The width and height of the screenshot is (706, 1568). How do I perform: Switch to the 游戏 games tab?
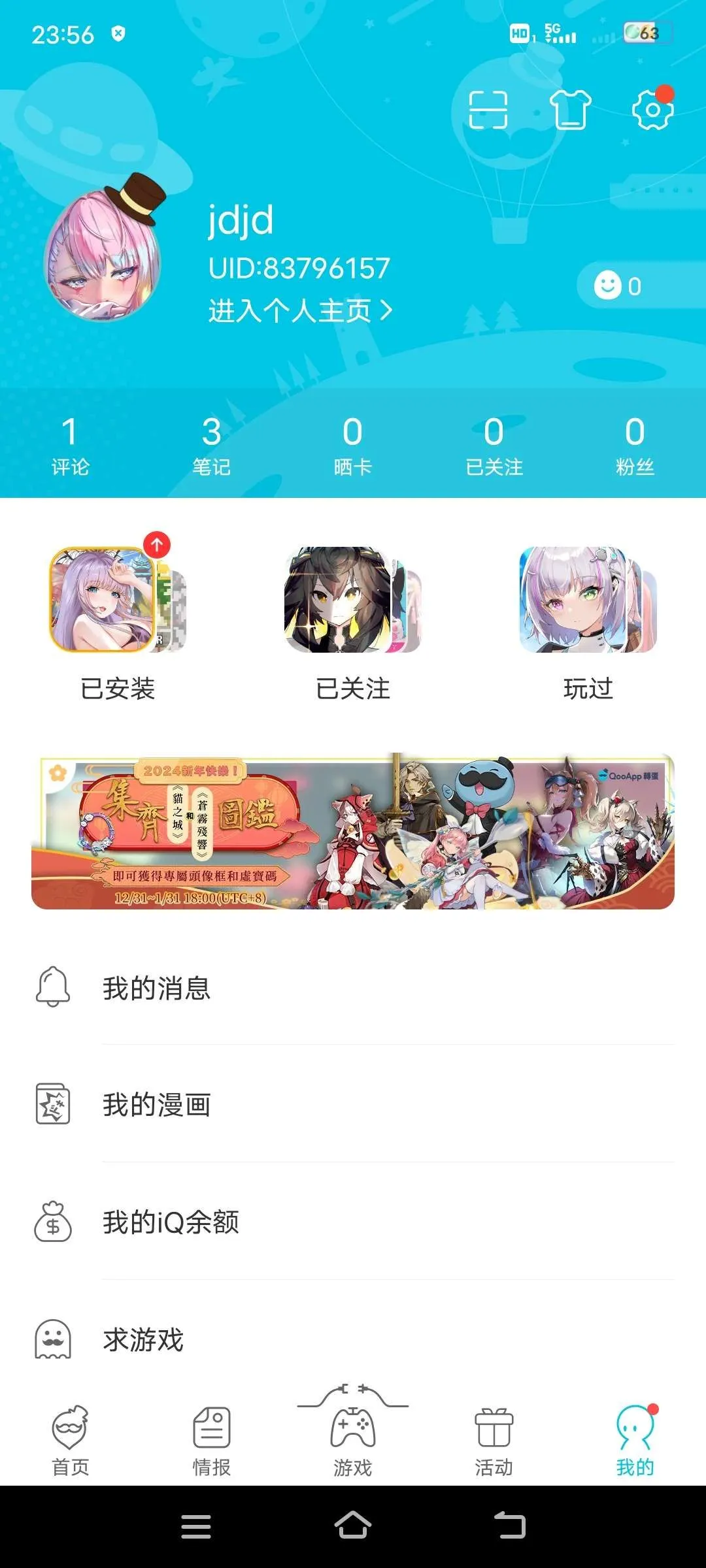(352, 1437)
